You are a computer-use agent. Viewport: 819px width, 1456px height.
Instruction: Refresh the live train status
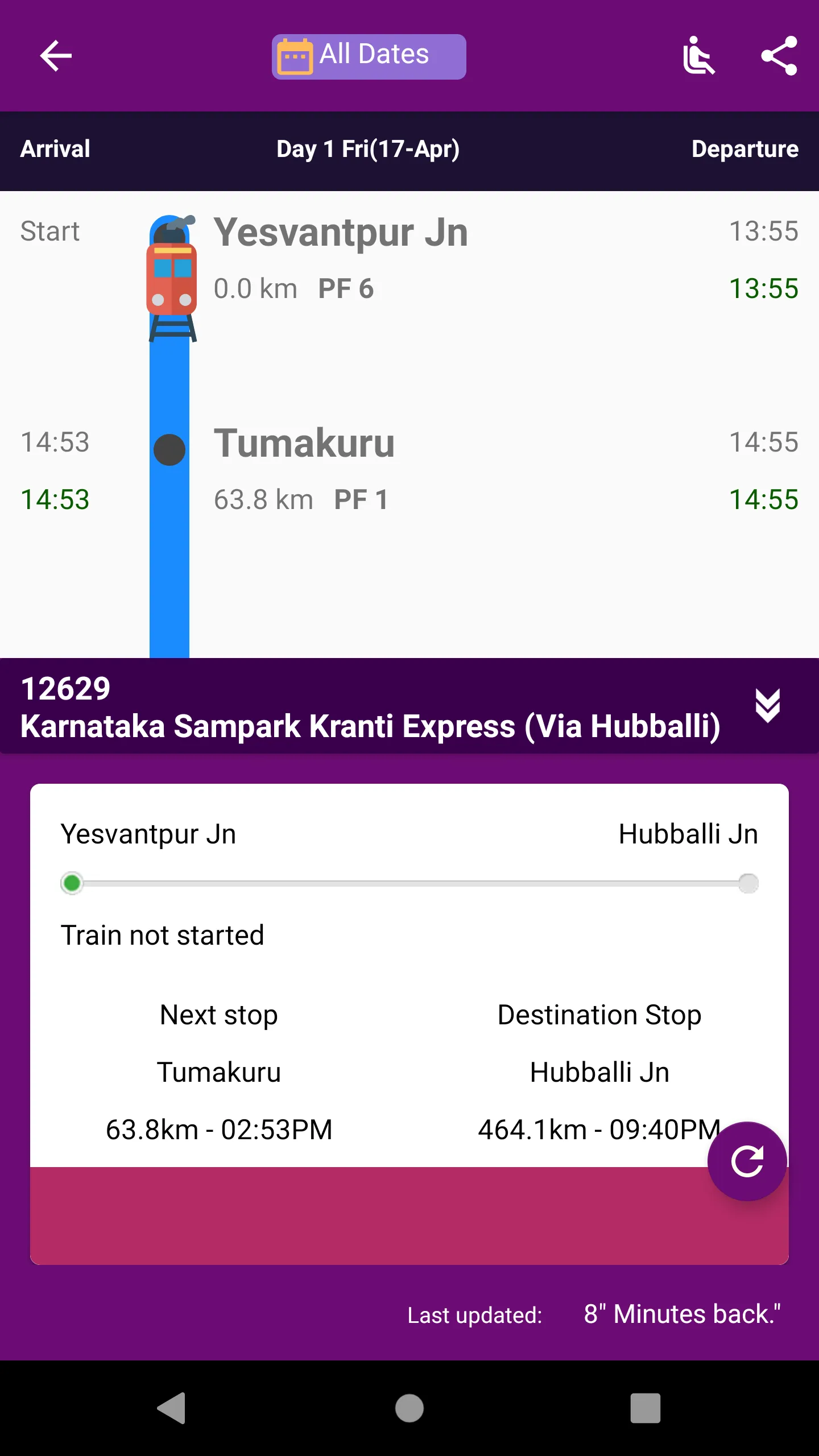tap(747, 1161)
